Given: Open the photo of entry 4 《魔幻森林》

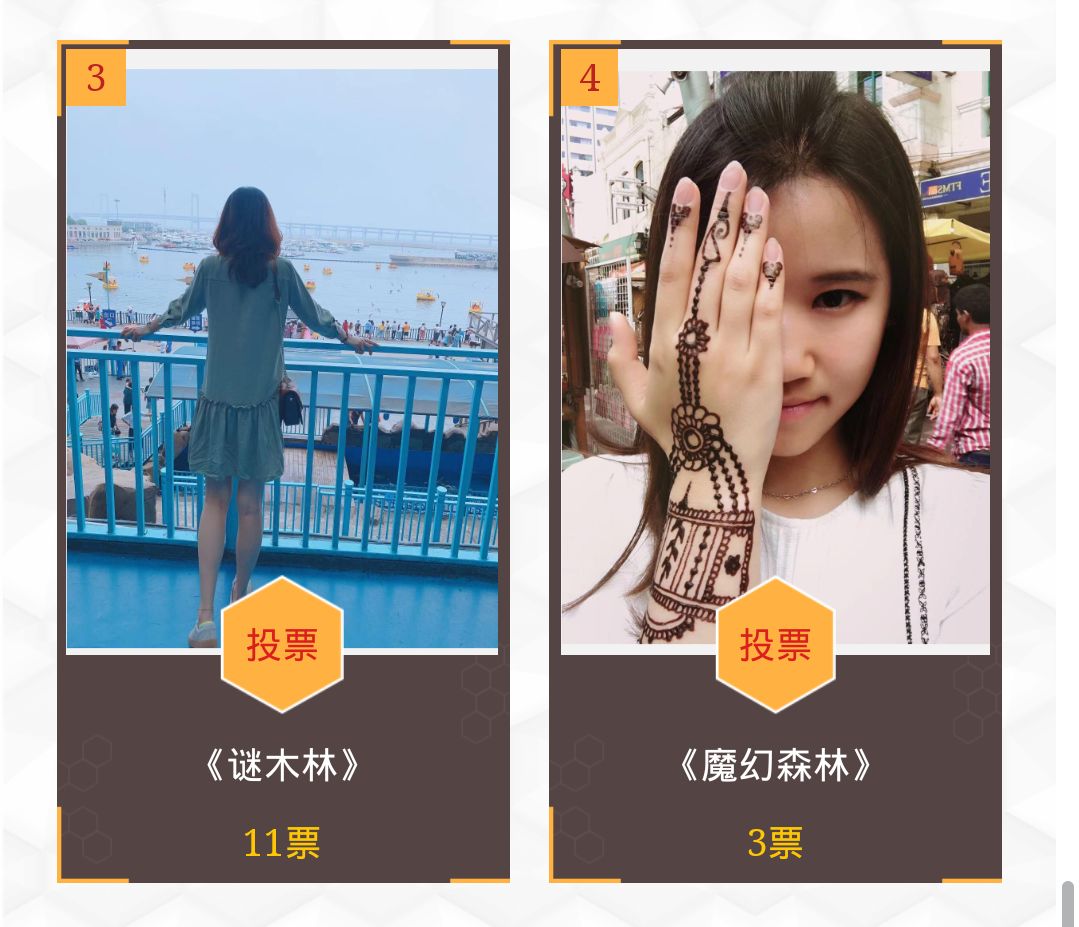Looking at the screenshot, I should tap(775, 330).
